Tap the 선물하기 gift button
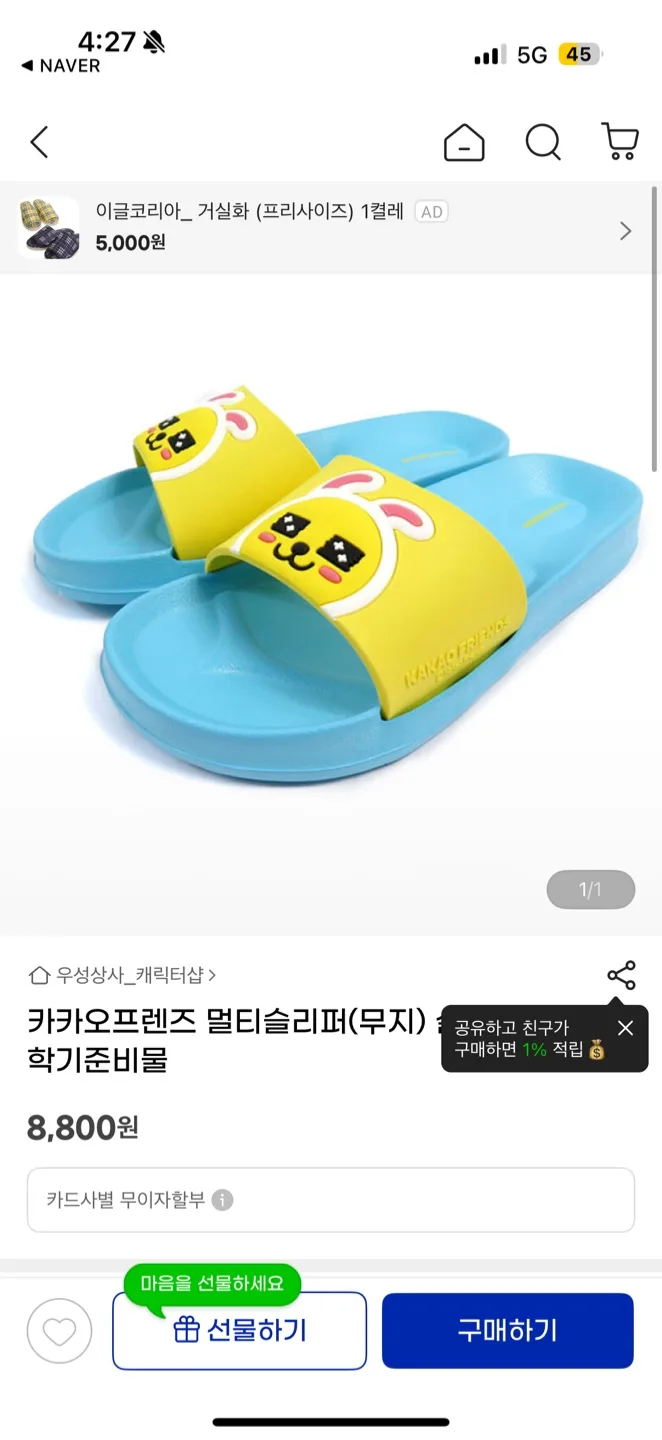 click(240, 1331)
